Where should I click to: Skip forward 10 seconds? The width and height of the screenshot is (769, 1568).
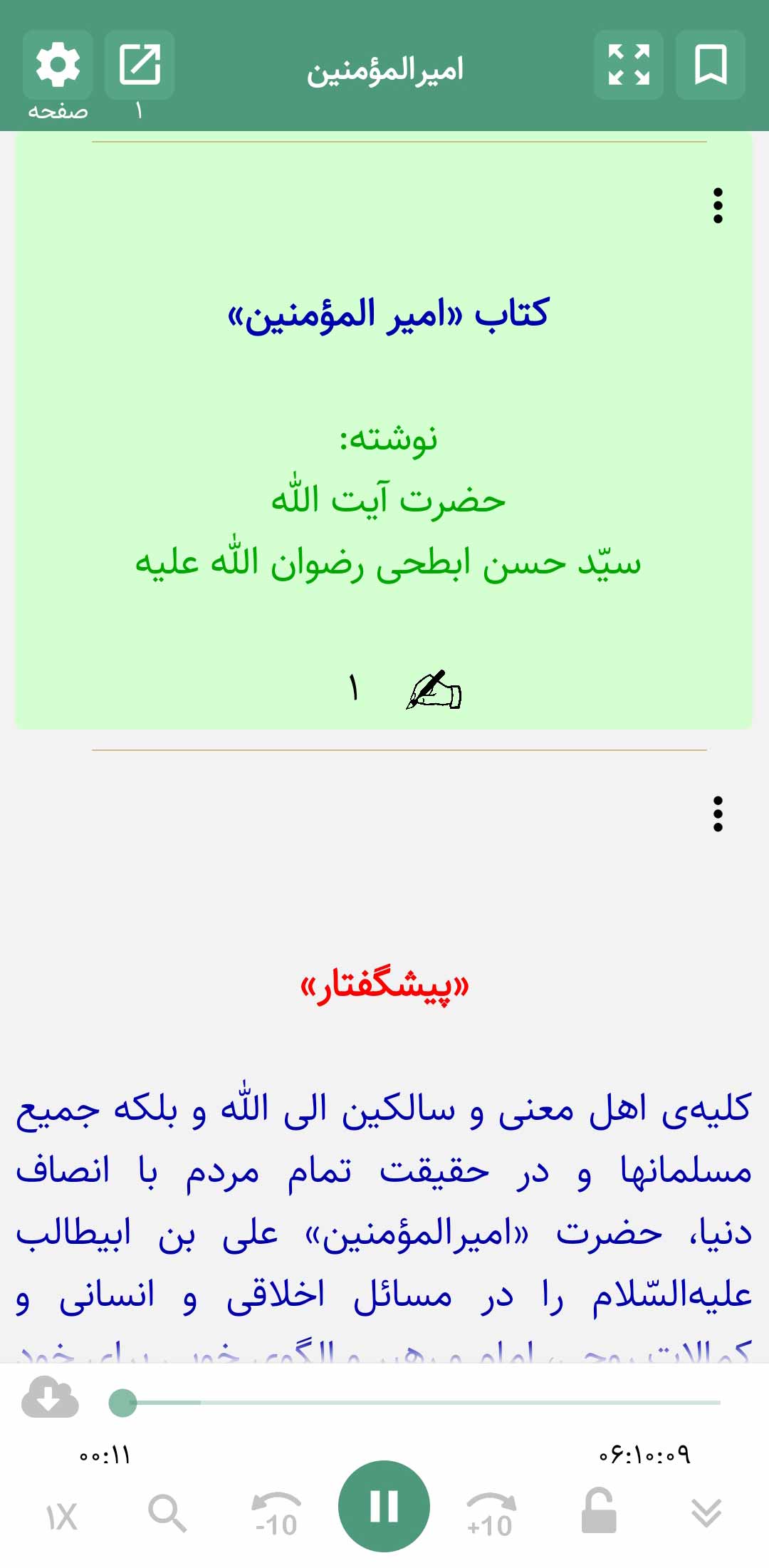[x=491, y=1513]
